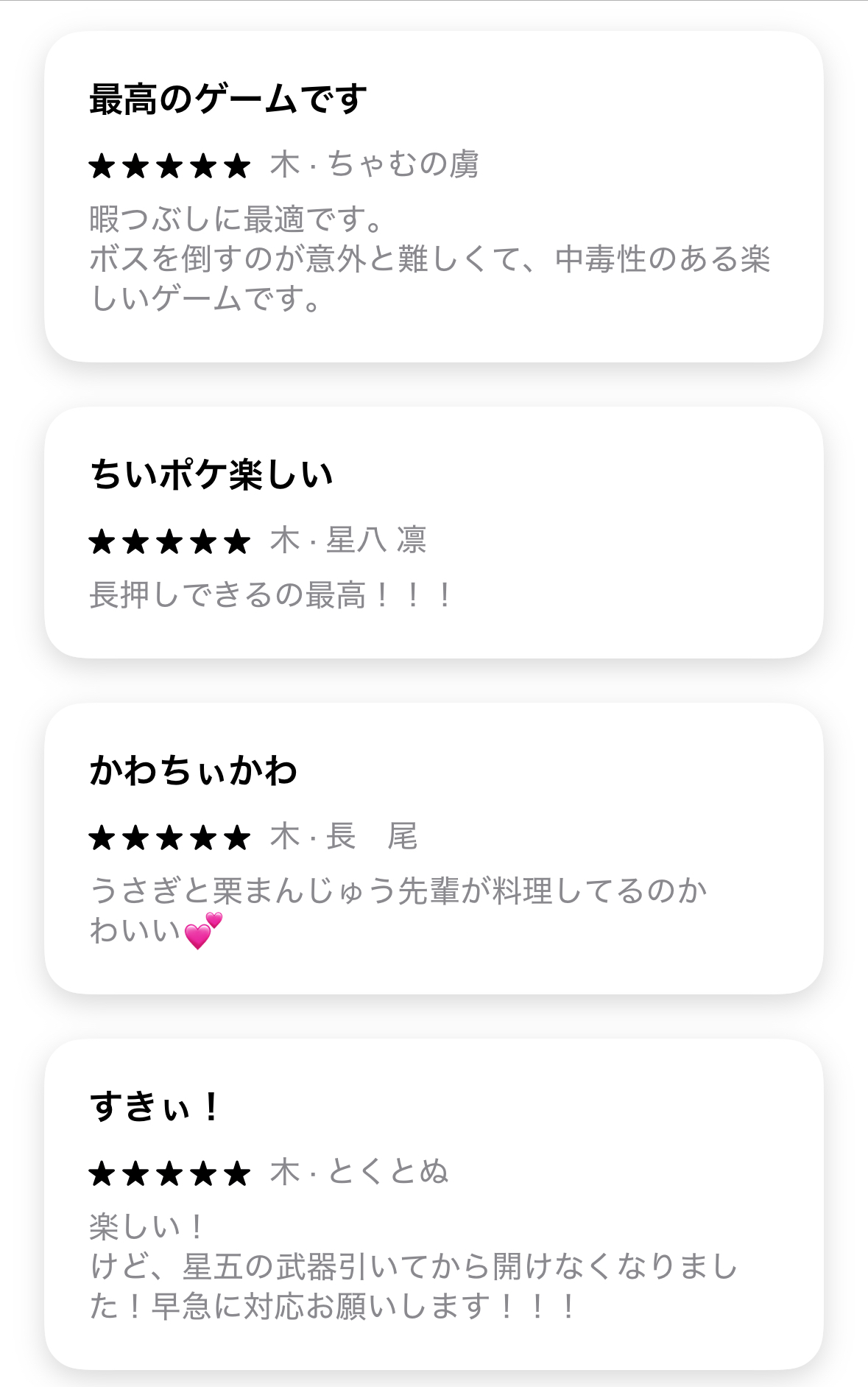Open the review titled 最高のゲームです
The height and width of the screenshot is (1387, 868).
pyautogui.click(x=433, y=197)
